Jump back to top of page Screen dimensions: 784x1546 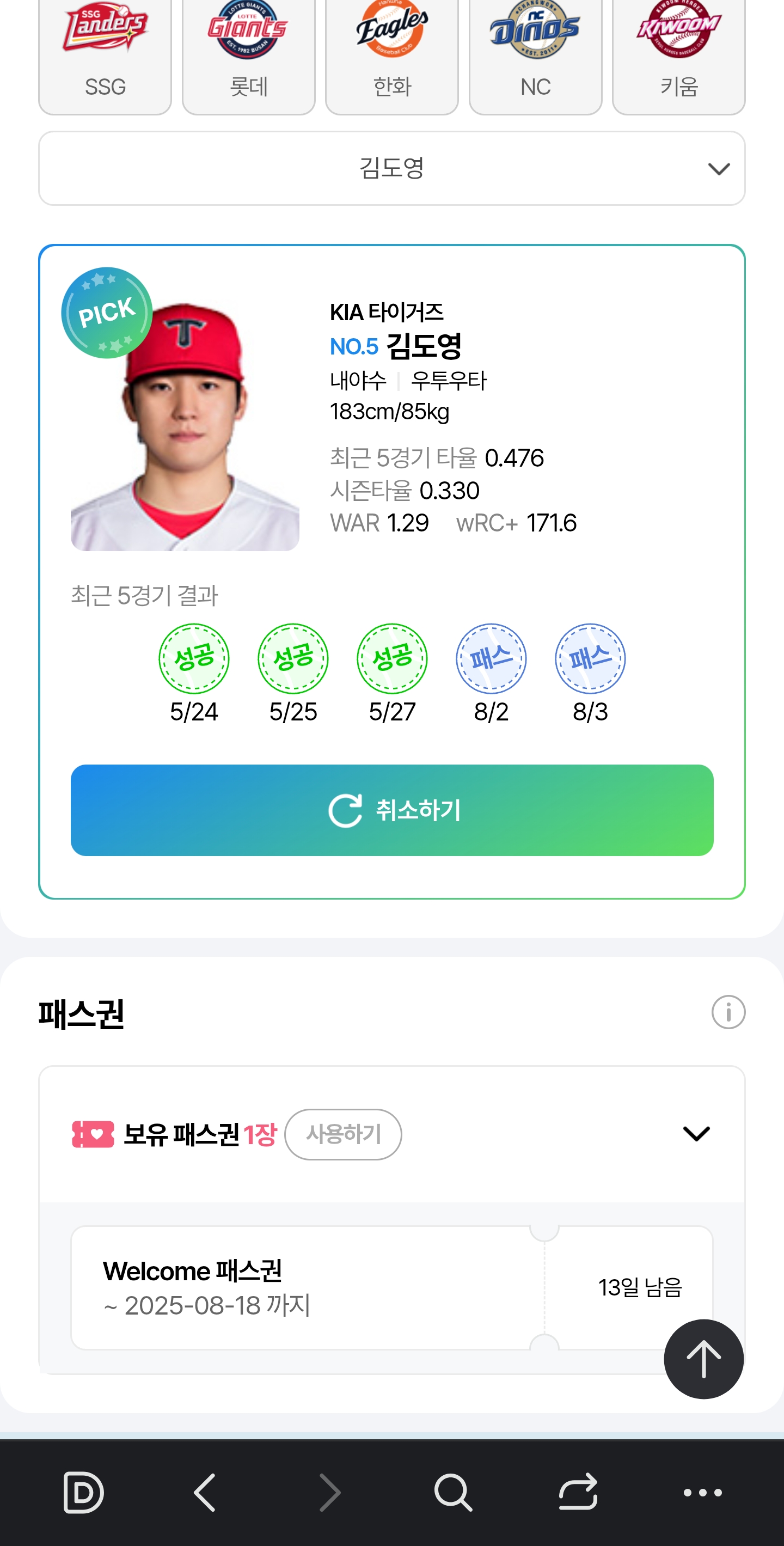[703, 1359]
